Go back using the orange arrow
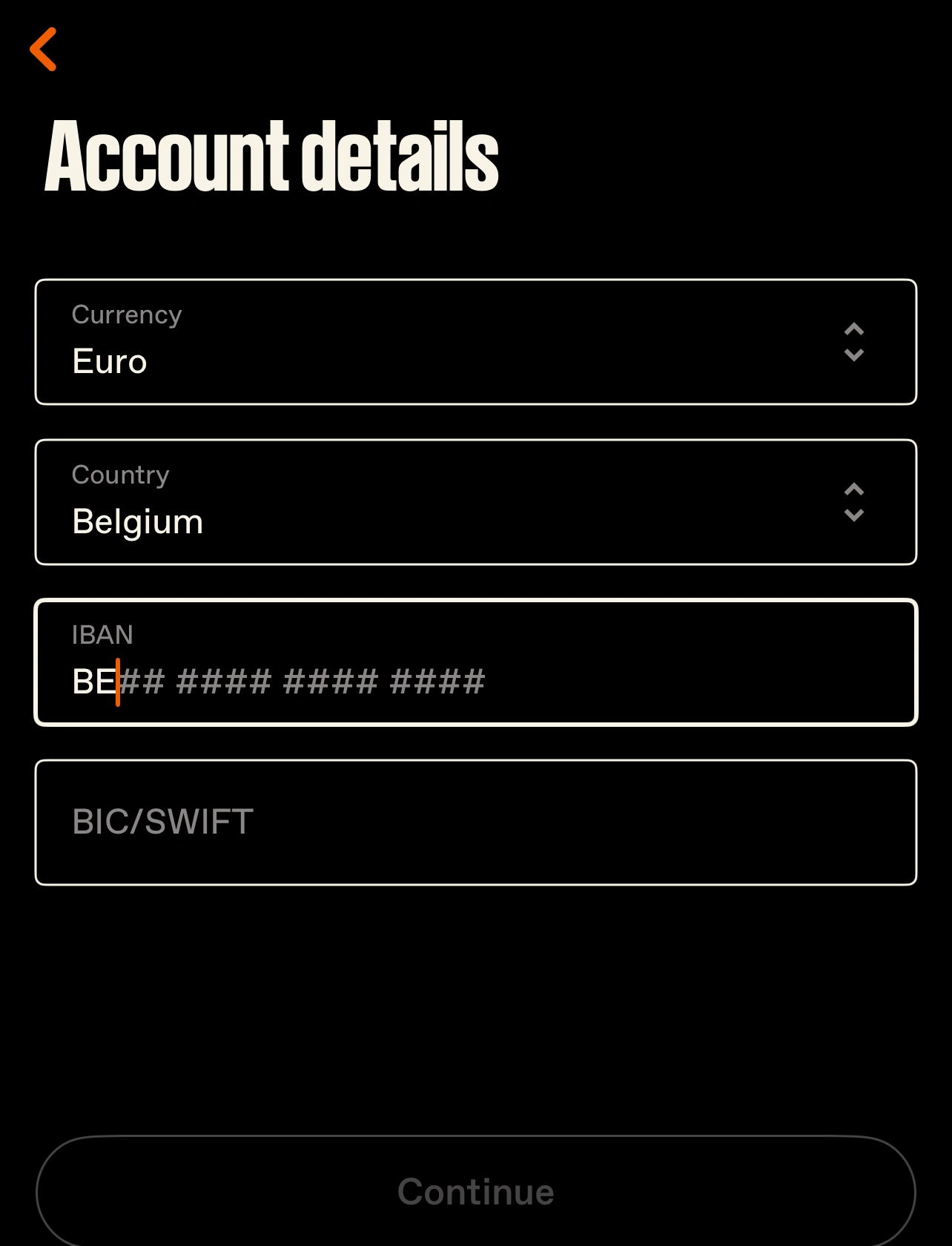The width and height of the screenshot is (952, 1246). (43, 49)
